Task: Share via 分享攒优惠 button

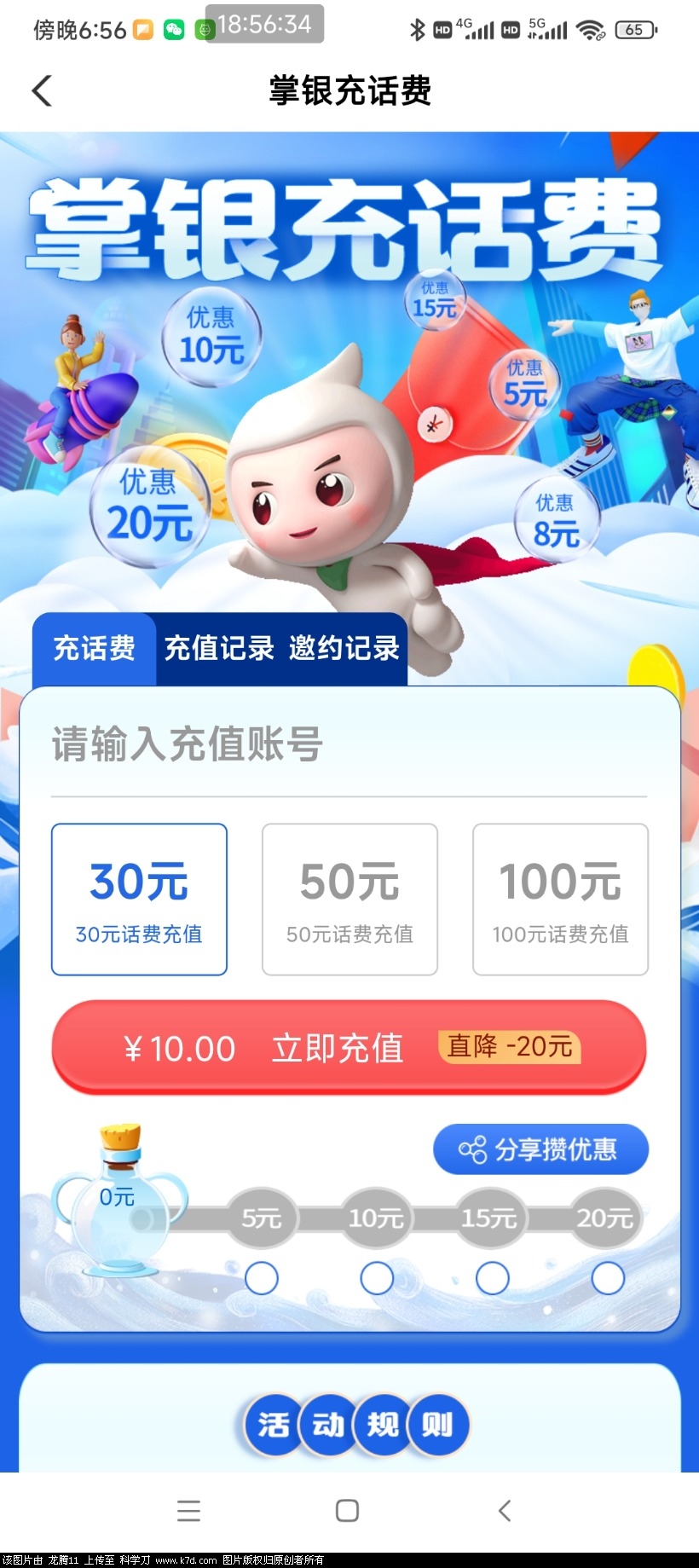Action: click(540, 1149)
